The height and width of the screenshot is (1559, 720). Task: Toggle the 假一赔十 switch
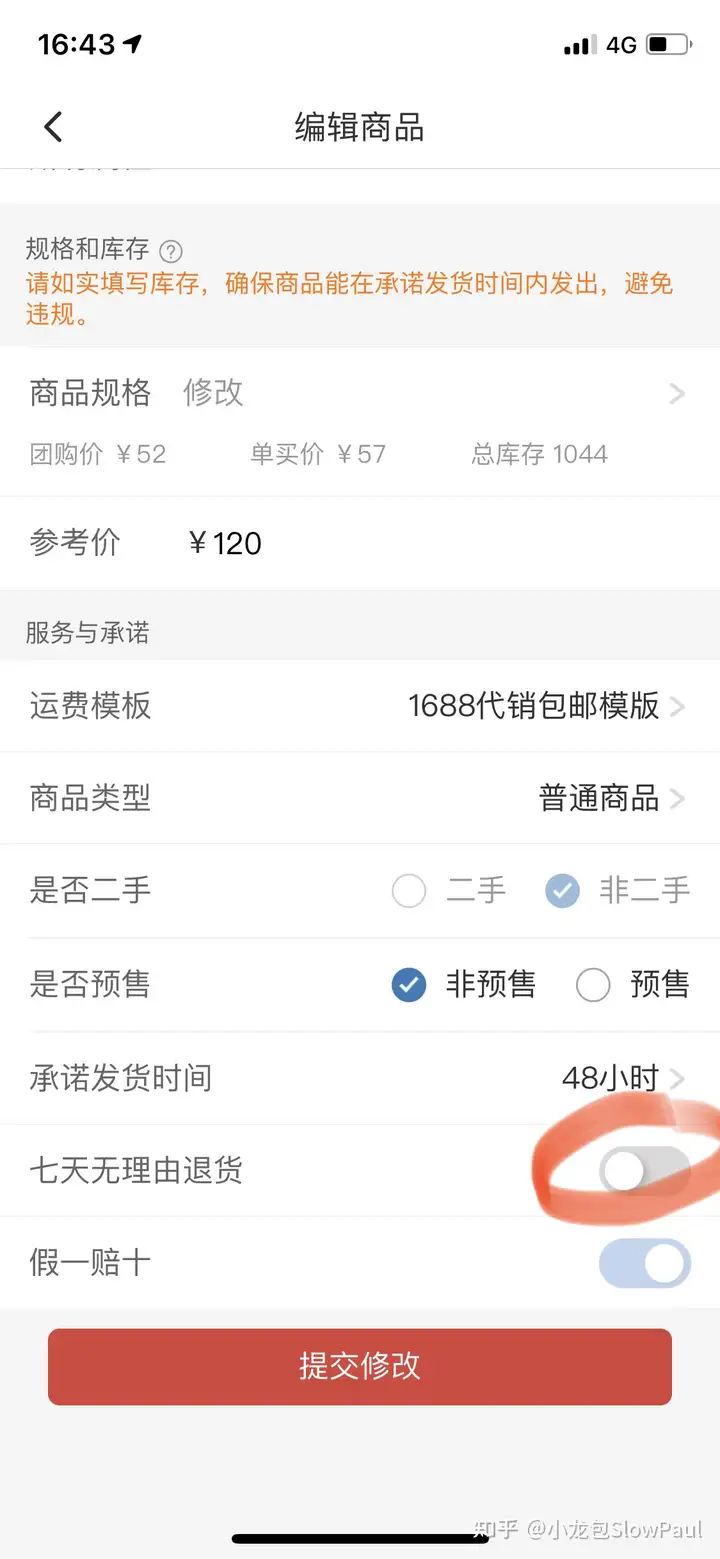645,1263
